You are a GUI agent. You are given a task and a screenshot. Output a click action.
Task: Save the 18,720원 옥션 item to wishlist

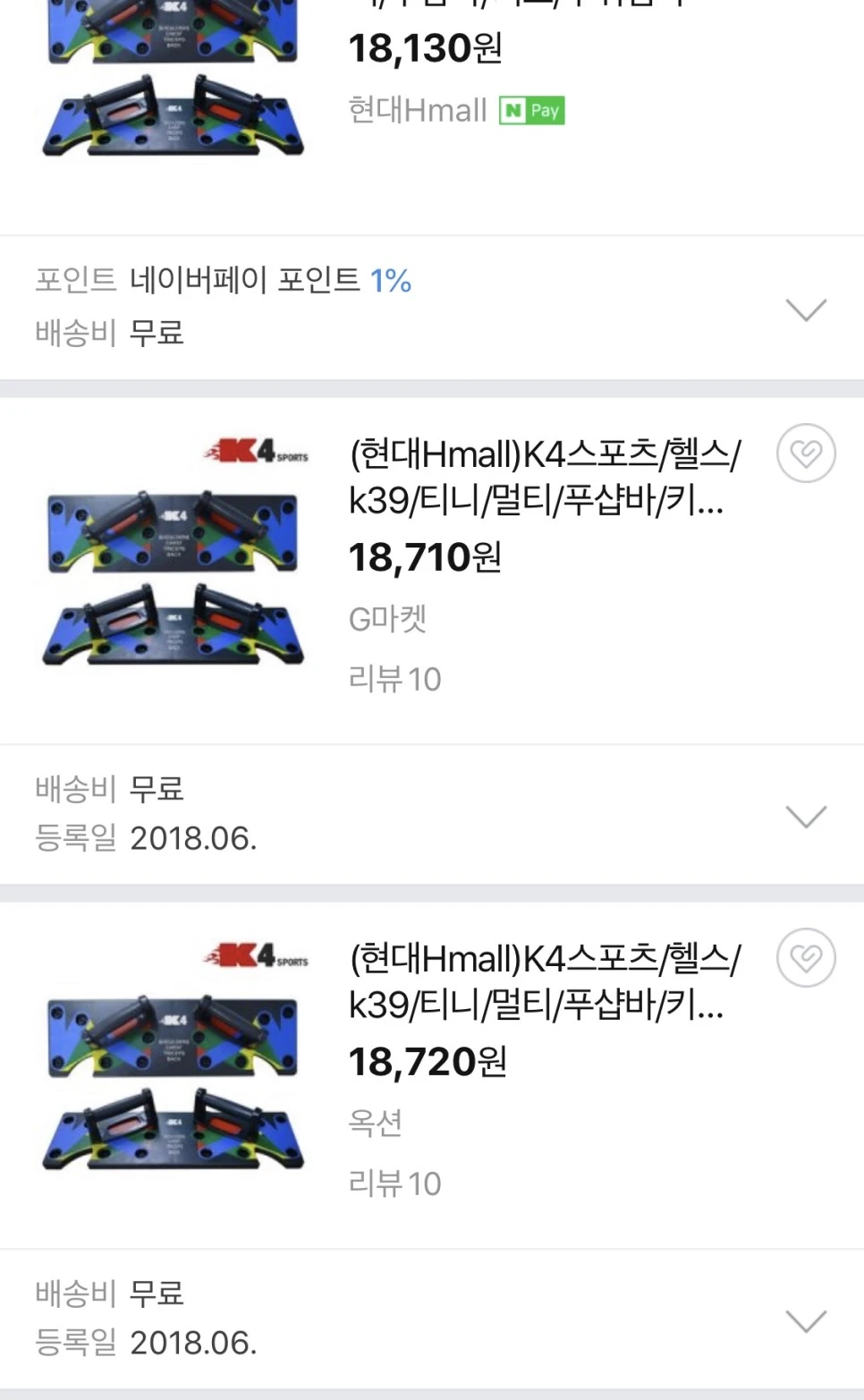(806, 958)
